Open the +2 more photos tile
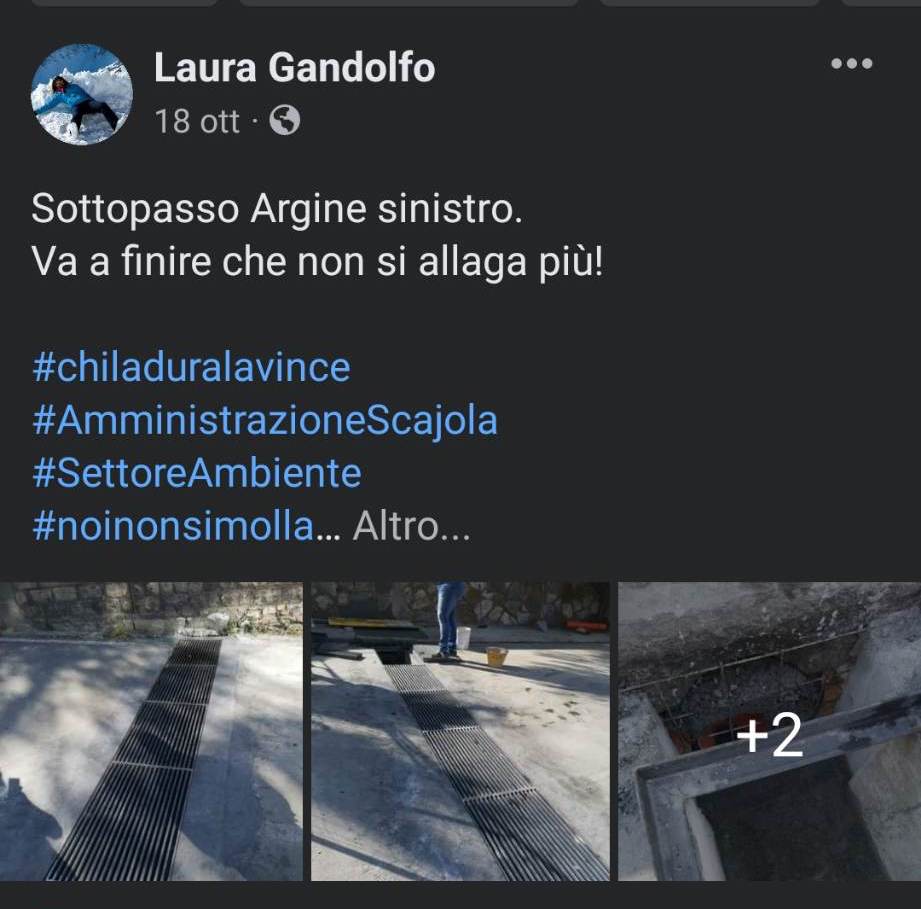Screen dimensions: 921x909 point(769,731)
